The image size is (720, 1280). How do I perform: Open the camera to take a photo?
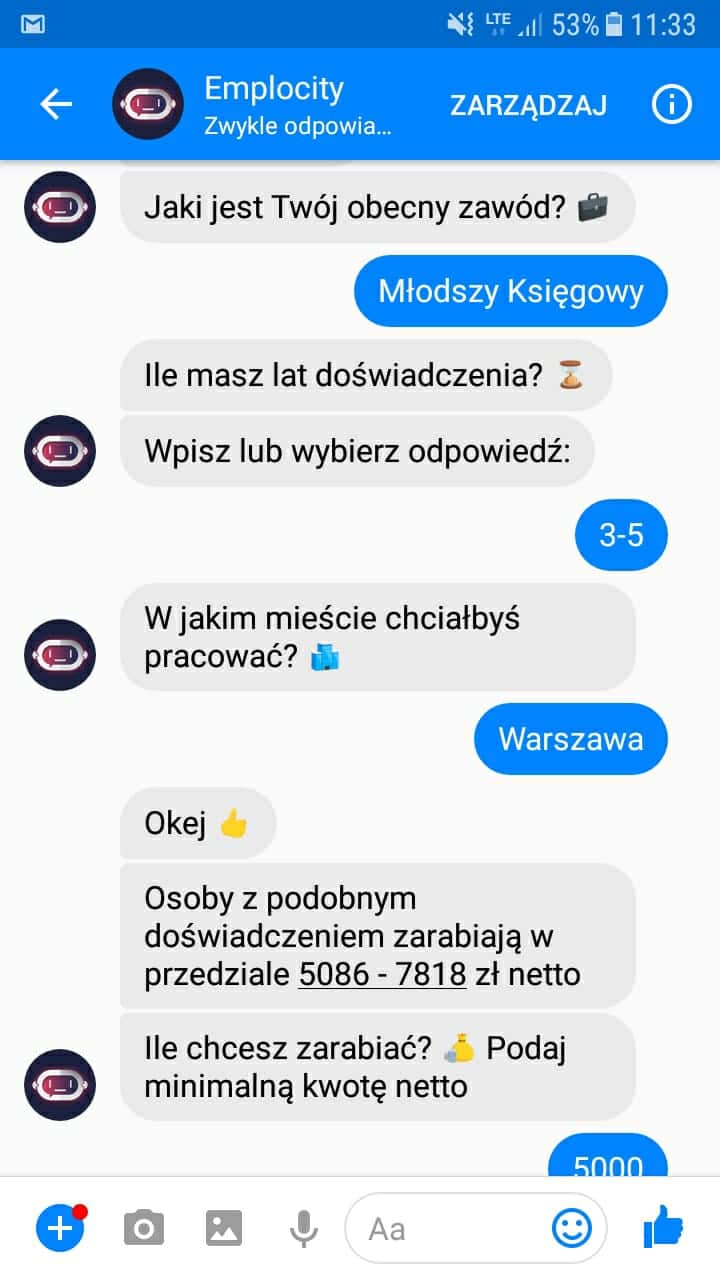(x=143, y=1227)
